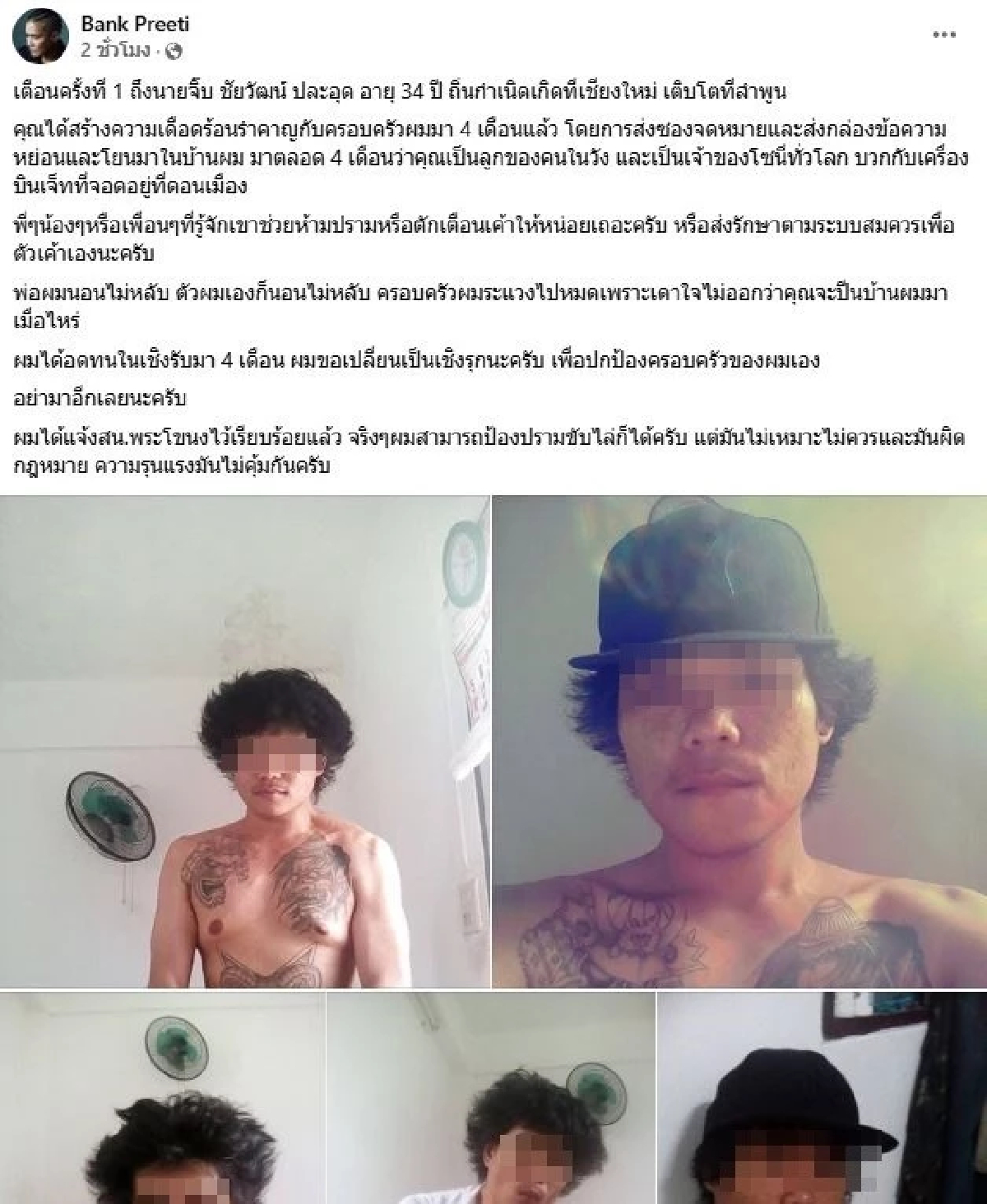Open the bottom-left photo tile
987x1204 pixels.
pos(162,1098)
